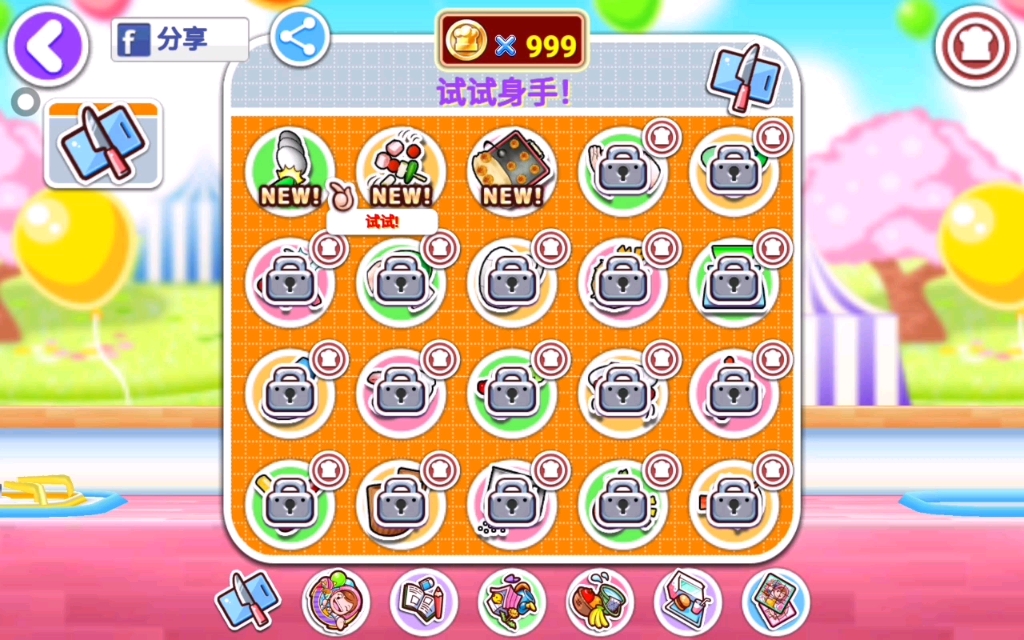The height and width of the screenshot is (640, 1024).
Task: Share to Facebook via 分享 button
Action: [x=180, y=40]
